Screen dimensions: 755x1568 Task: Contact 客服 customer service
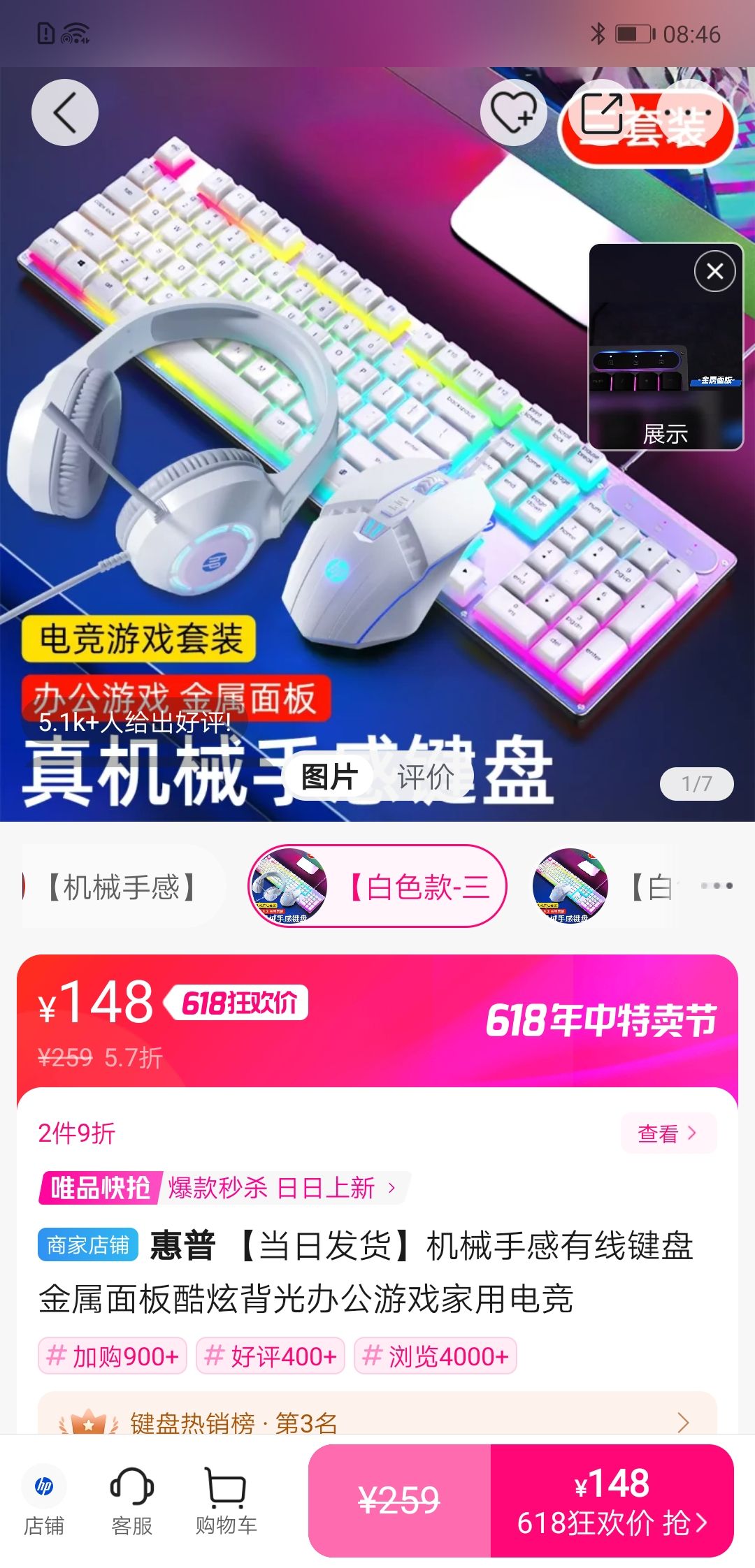click(x=131, y=1501)
